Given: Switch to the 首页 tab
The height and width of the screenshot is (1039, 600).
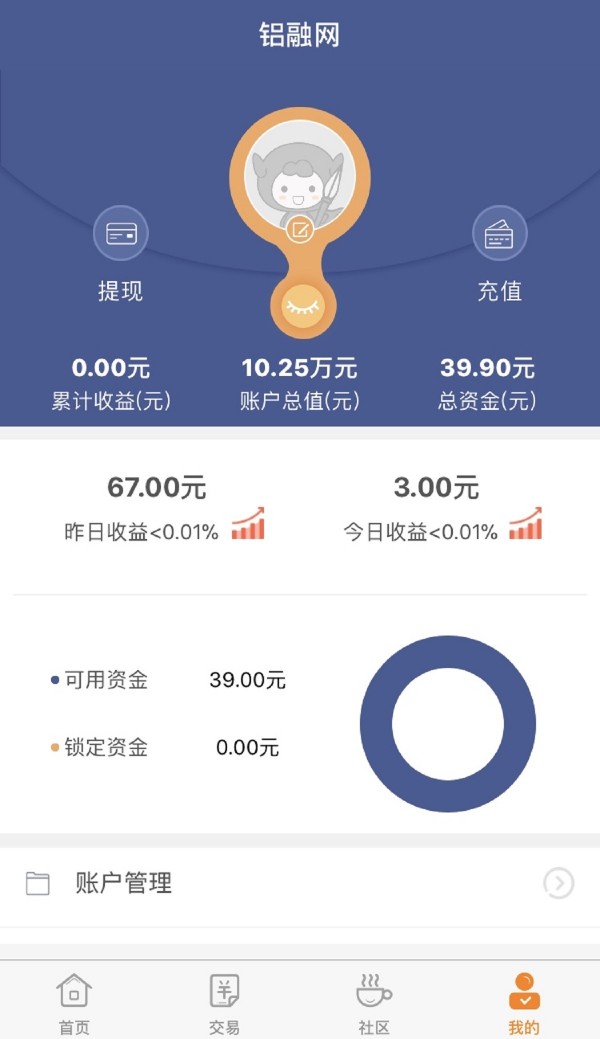Looking at the screenshot, I should click(74, 1002).
